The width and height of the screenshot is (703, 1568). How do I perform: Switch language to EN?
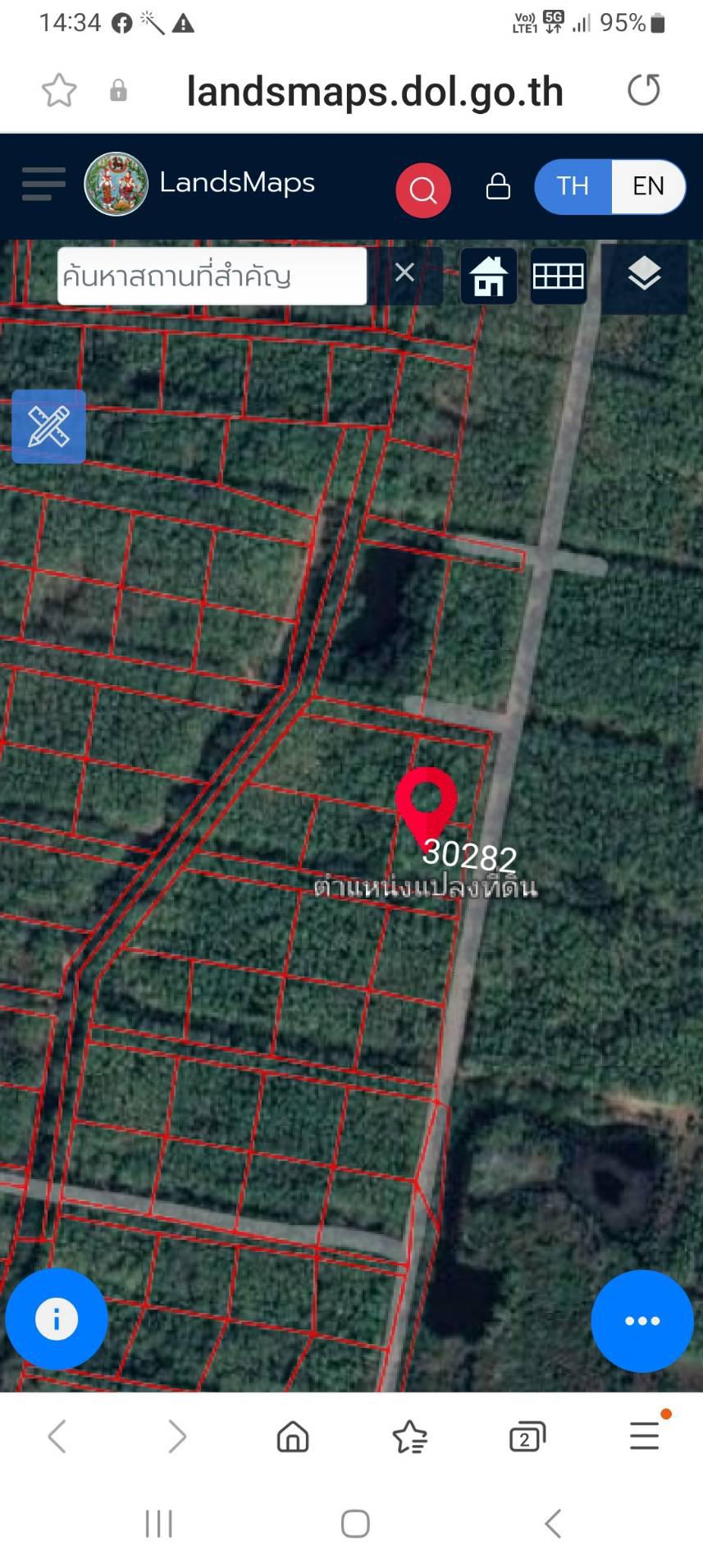(648, 186)
